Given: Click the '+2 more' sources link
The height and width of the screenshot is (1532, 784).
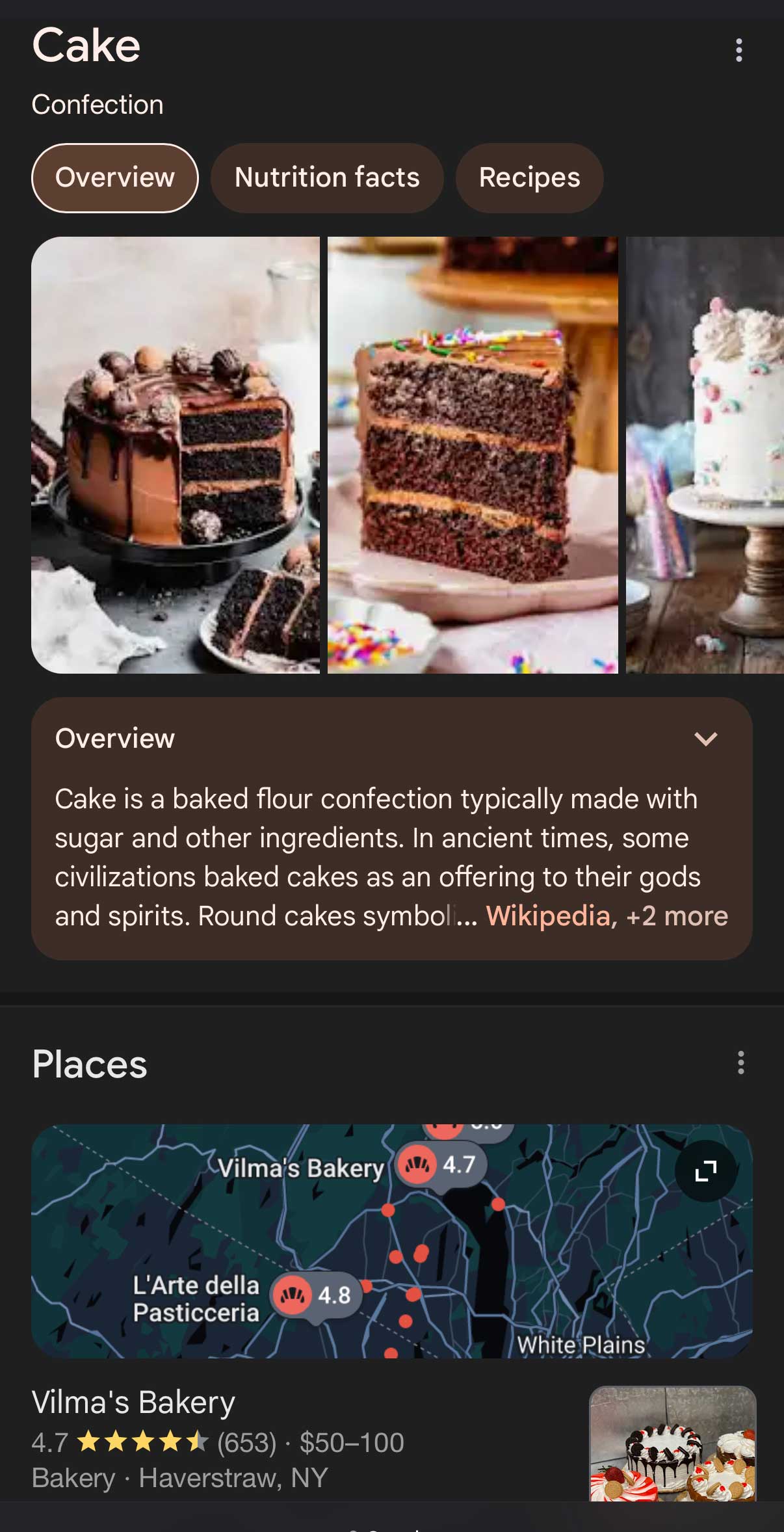Looking at the screenshot, I should tap(676, 916).
